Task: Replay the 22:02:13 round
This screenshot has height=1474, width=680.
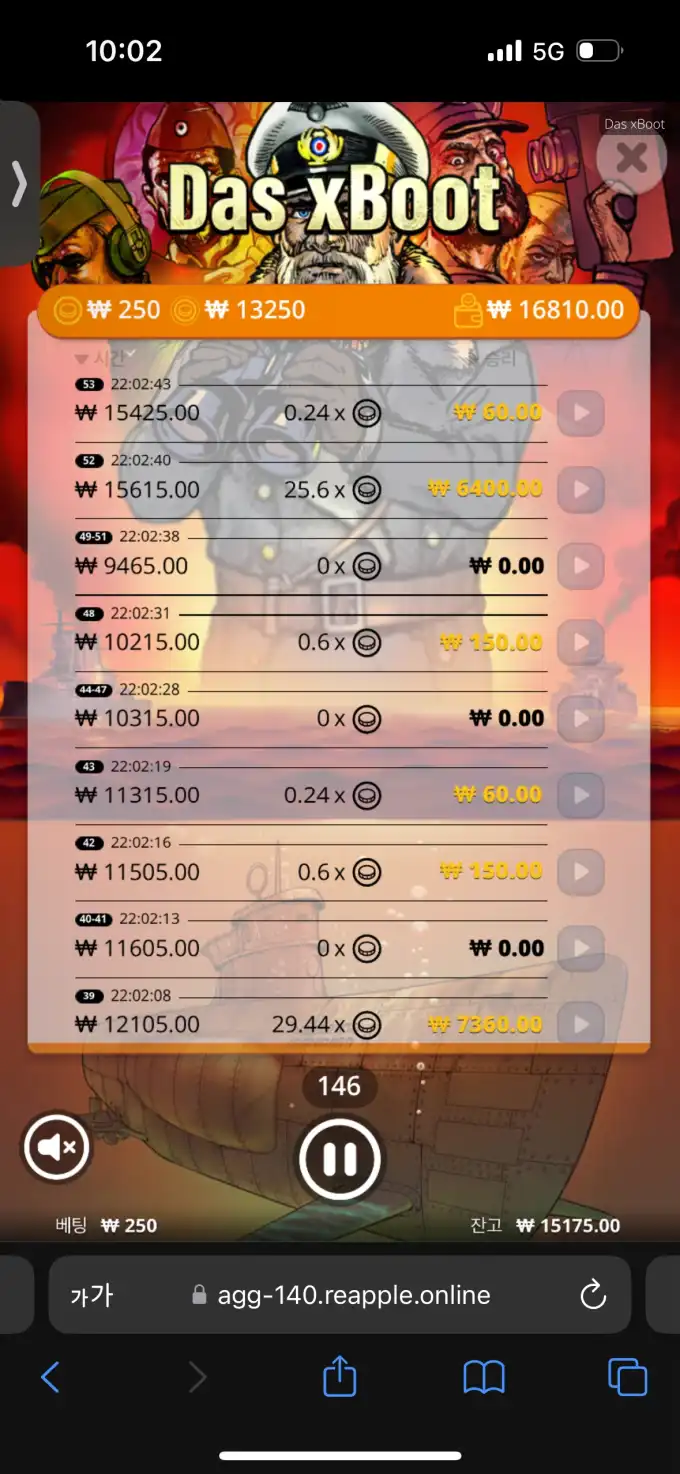Action: pyautogui.click(x=580, y=948)
